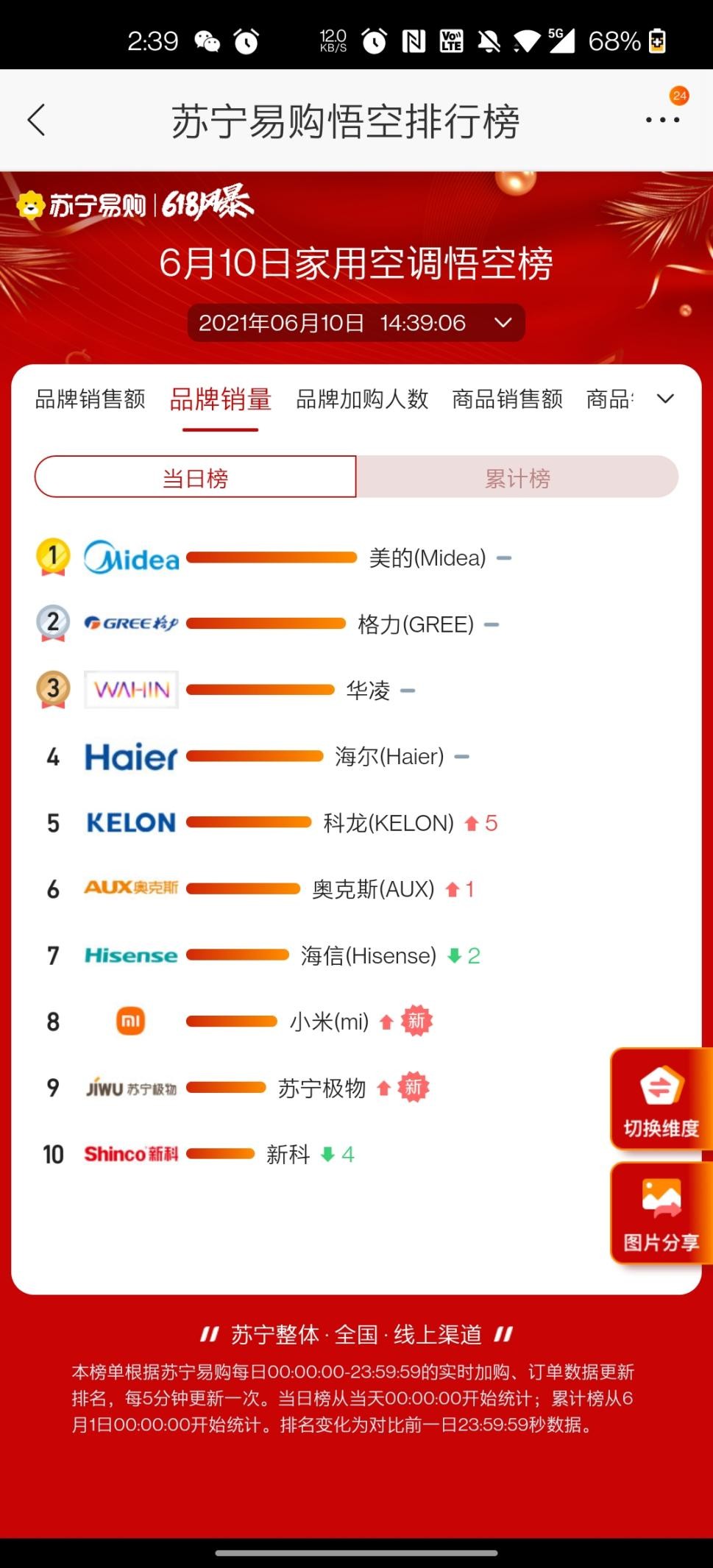713x1568 pixels.
Task: Switch to the 品牌加购人数 tab
Action: 361,399
